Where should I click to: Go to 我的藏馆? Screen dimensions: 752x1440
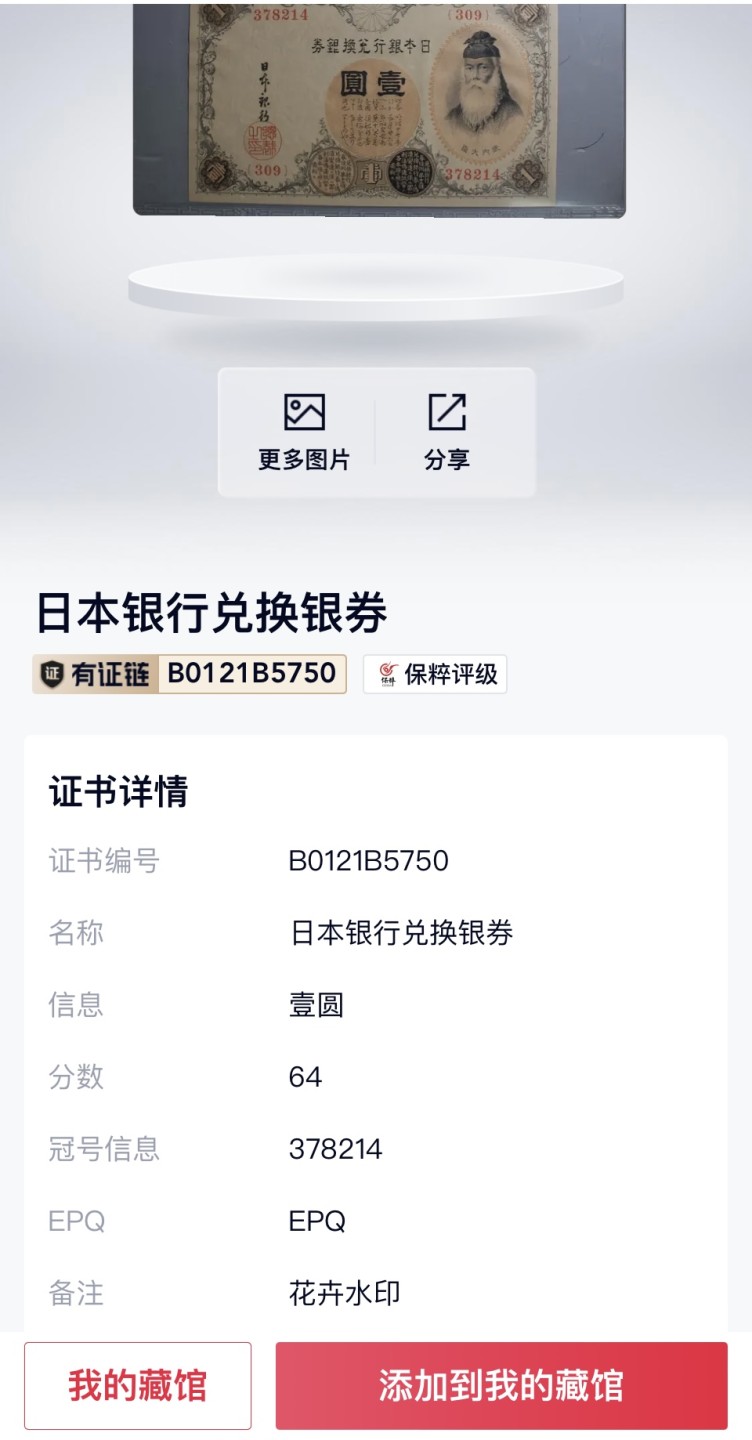[x=138, y=1386]
